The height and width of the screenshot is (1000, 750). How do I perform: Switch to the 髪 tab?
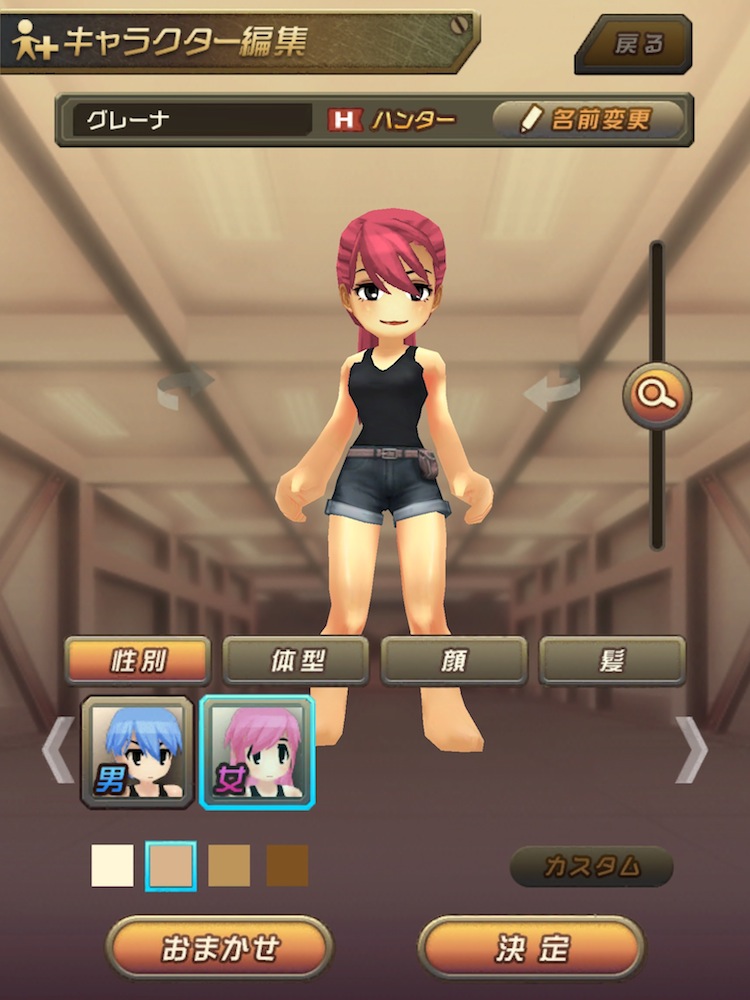coord(612,661)
